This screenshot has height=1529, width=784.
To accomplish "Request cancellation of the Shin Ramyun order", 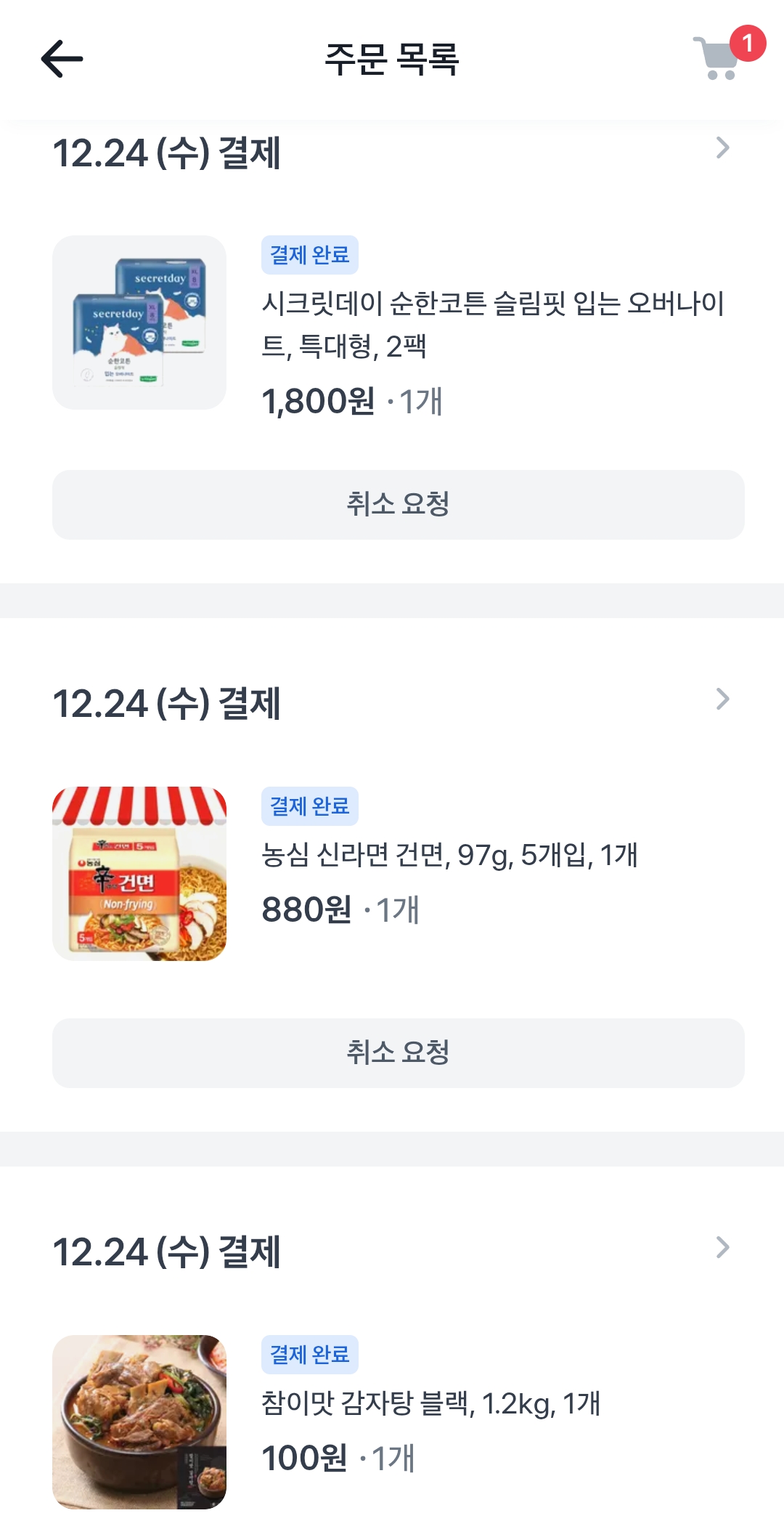I will point(398,1053).
